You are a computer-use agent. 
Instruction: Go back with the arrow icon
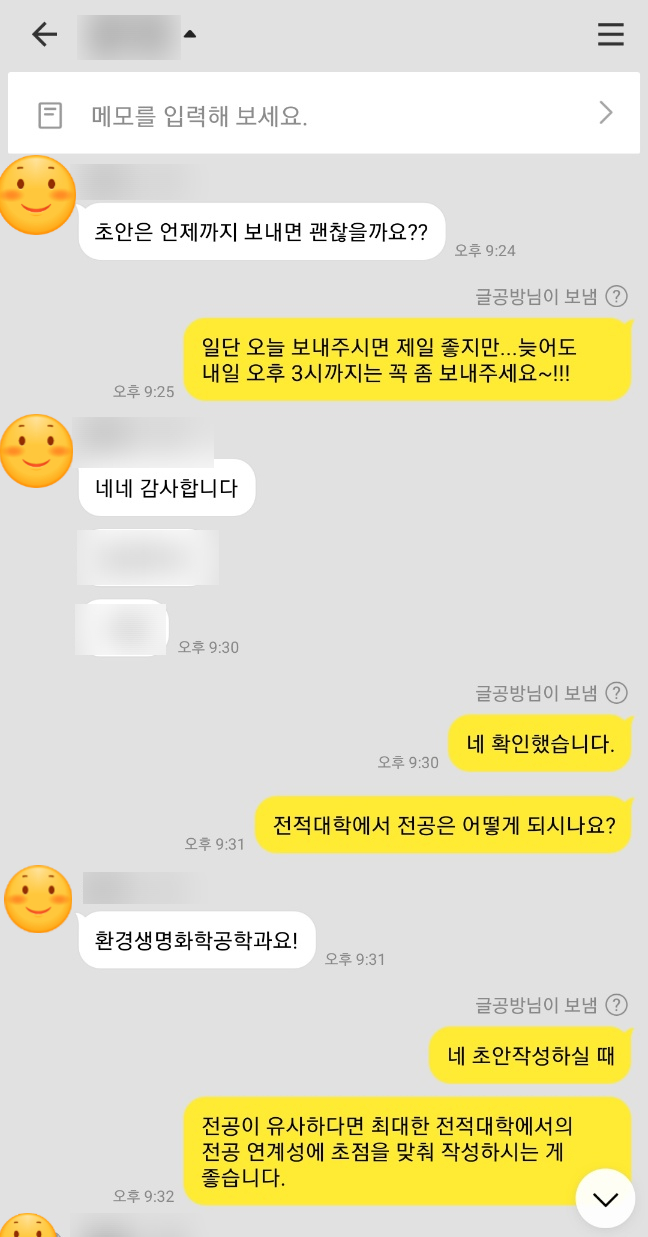coord(44,35)
